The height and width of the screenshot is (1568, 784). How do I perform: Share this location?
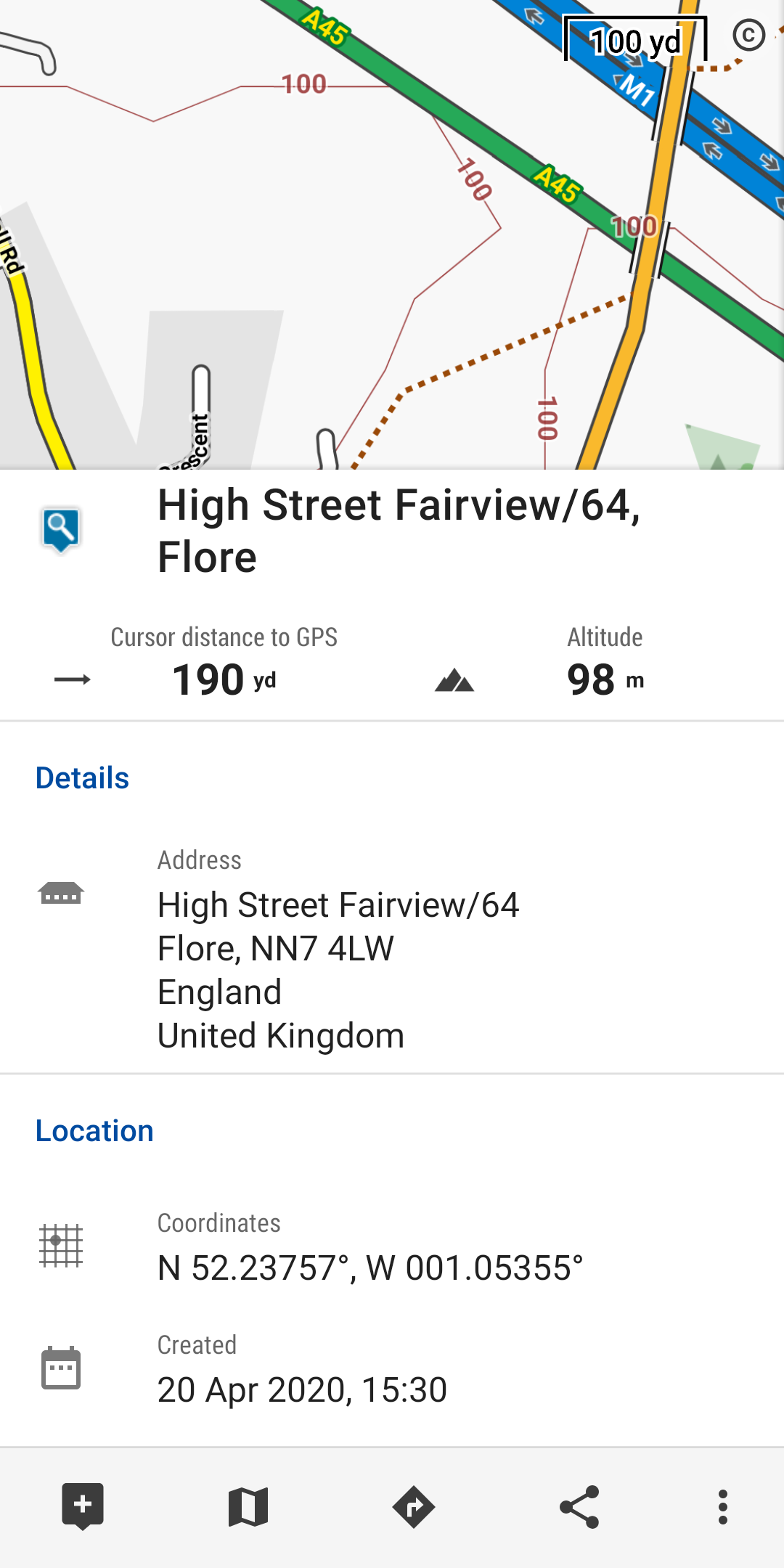[x=579, y=1507]
